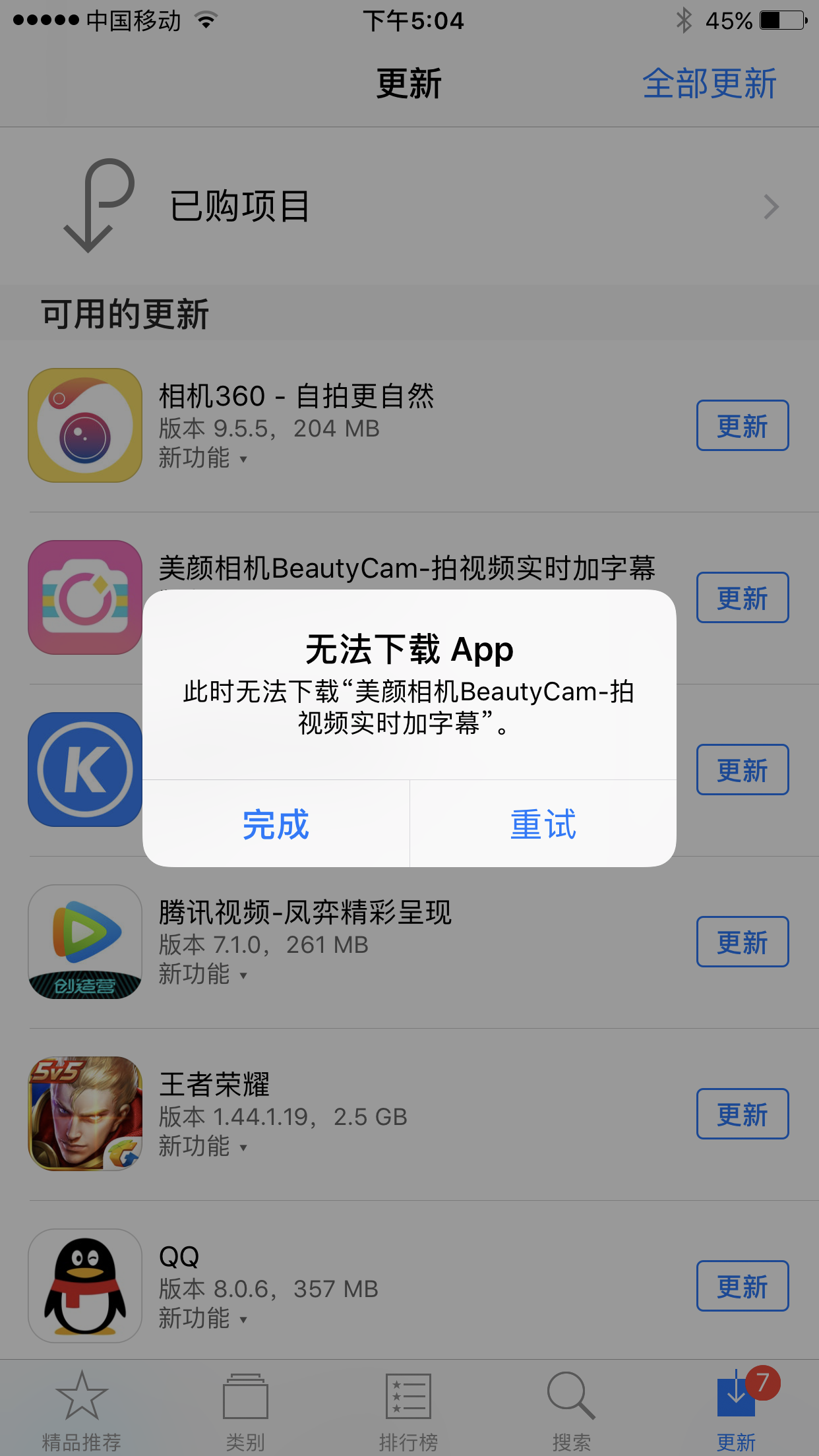The height and width of the screenshot is (1456, 819).
Task: Retry the download with 重试
Action: click(x=542, y=826)
